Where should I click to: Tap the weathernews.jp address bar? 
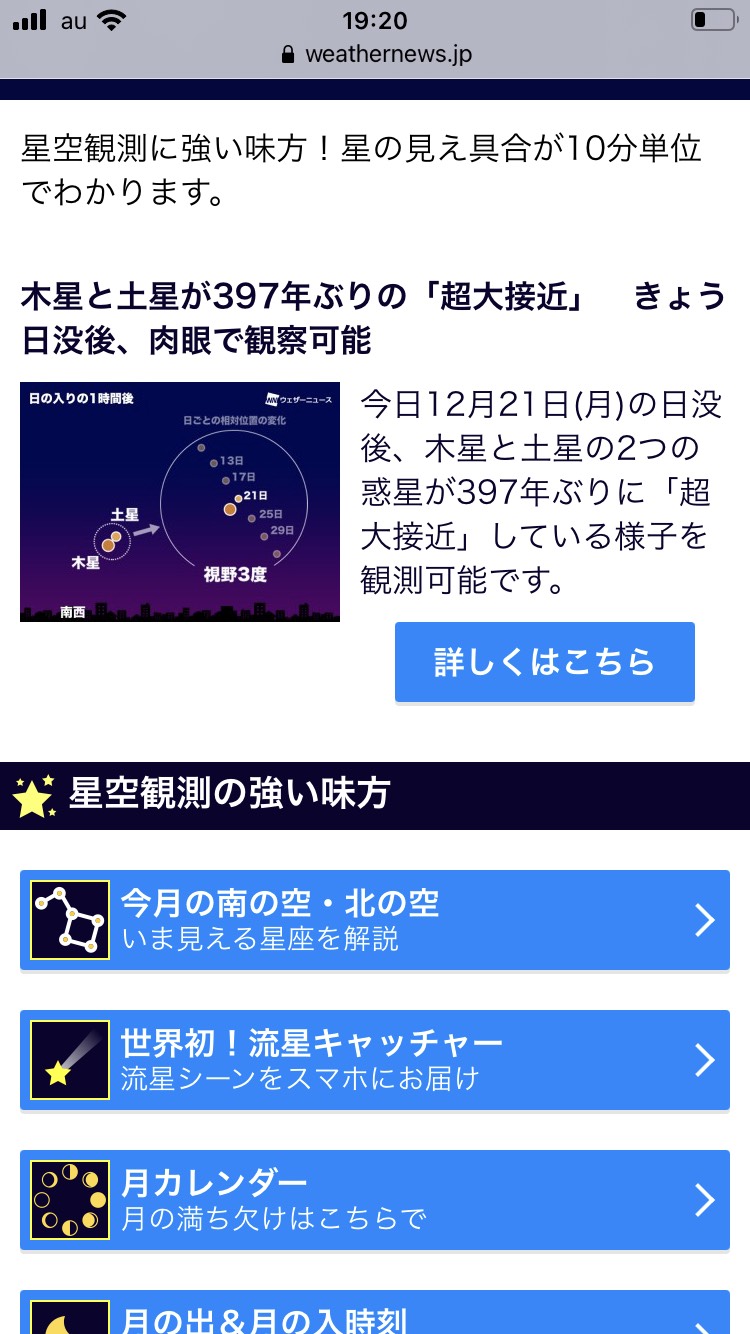(x=375, y=54)
